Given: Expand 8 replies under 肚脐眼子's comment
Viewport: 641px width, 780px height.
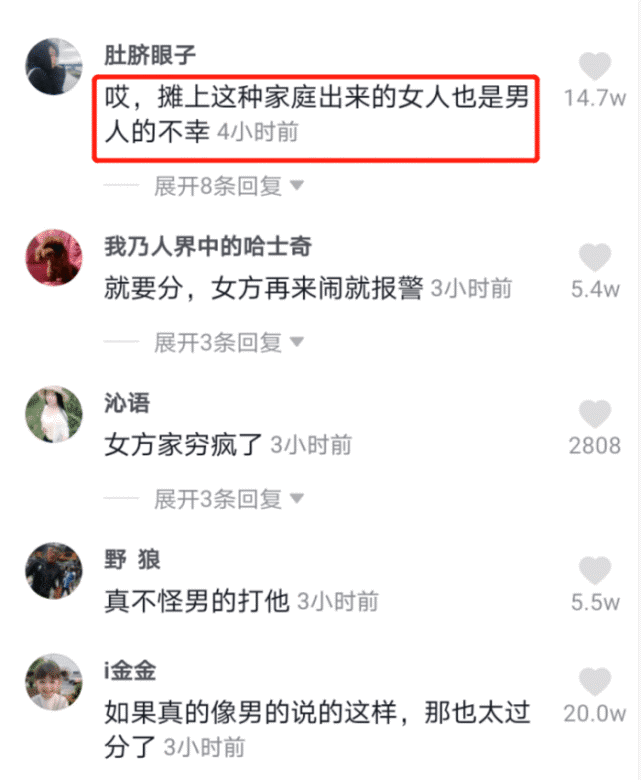Looking at the screenshot, I should (228, 185).
